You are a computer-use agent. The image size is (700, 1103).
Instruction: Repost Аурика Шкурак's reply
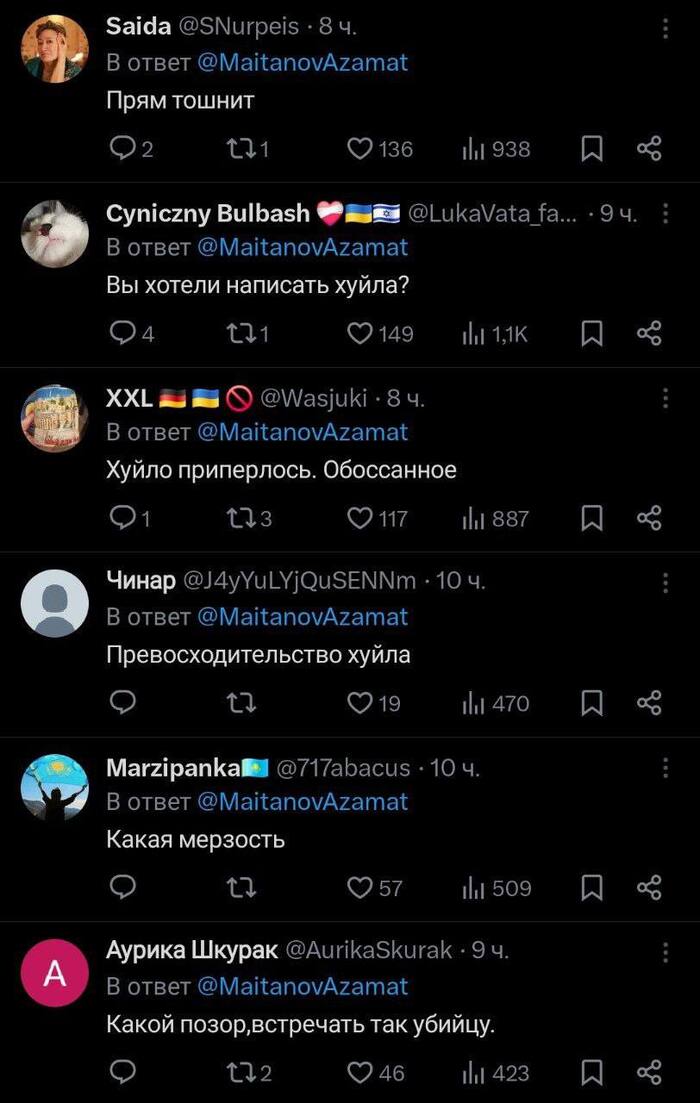pos(242,1072)
